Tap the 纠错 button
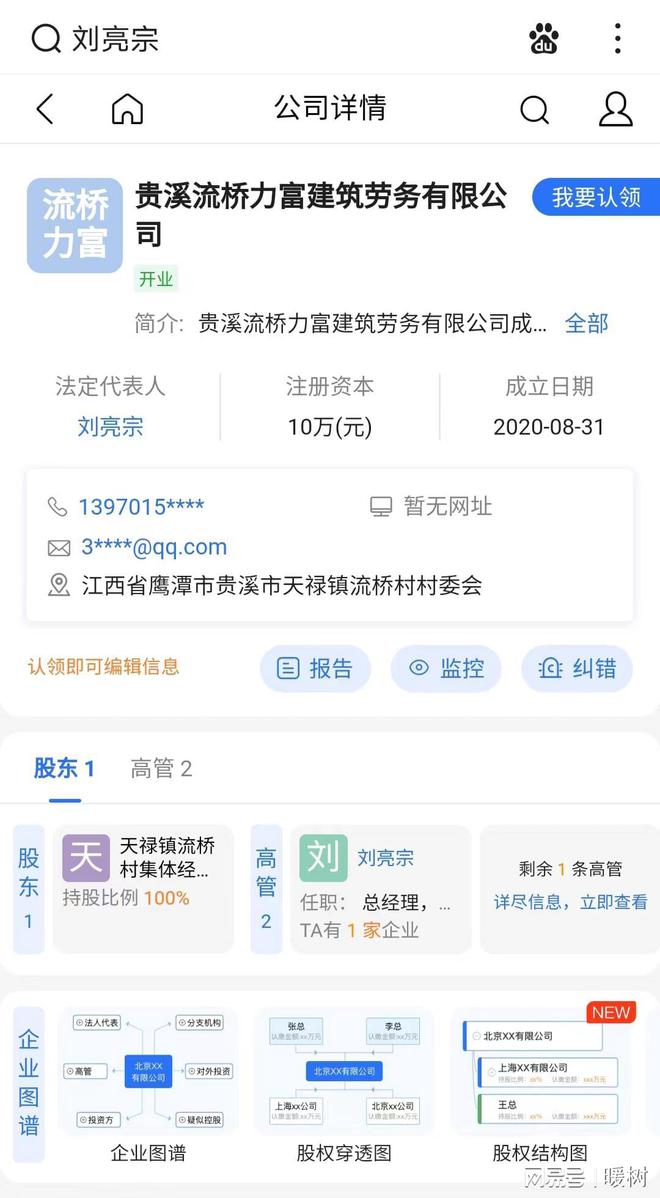Image resolution: width=660 pixels, height=1198 pixels. click(x=578, y=669)
